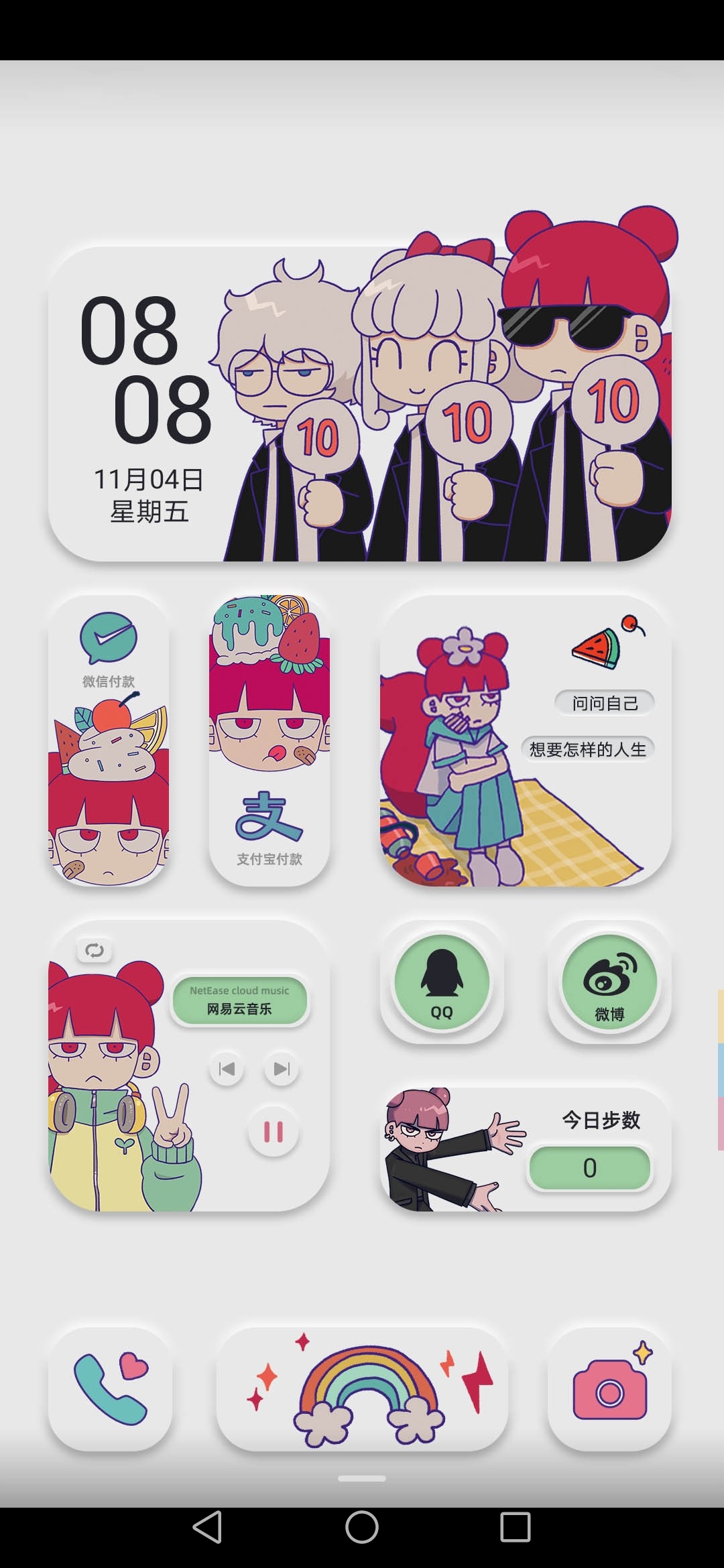Launch the Weibo app (微博)
724x1568 pixels.
click(609, 982)
